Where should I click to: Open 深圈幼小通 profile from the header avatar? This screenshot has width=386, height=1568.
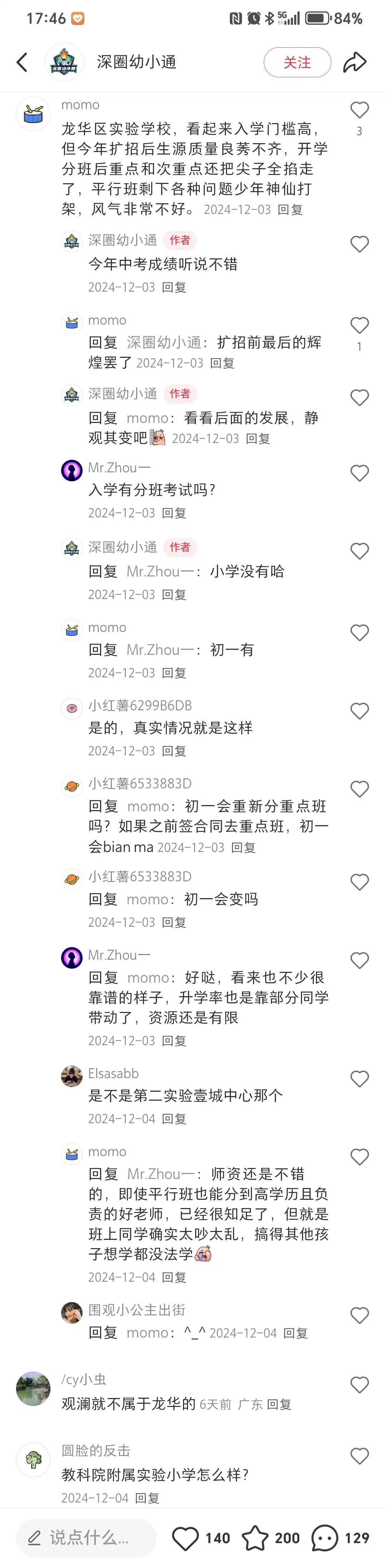[x=64, y=62]
